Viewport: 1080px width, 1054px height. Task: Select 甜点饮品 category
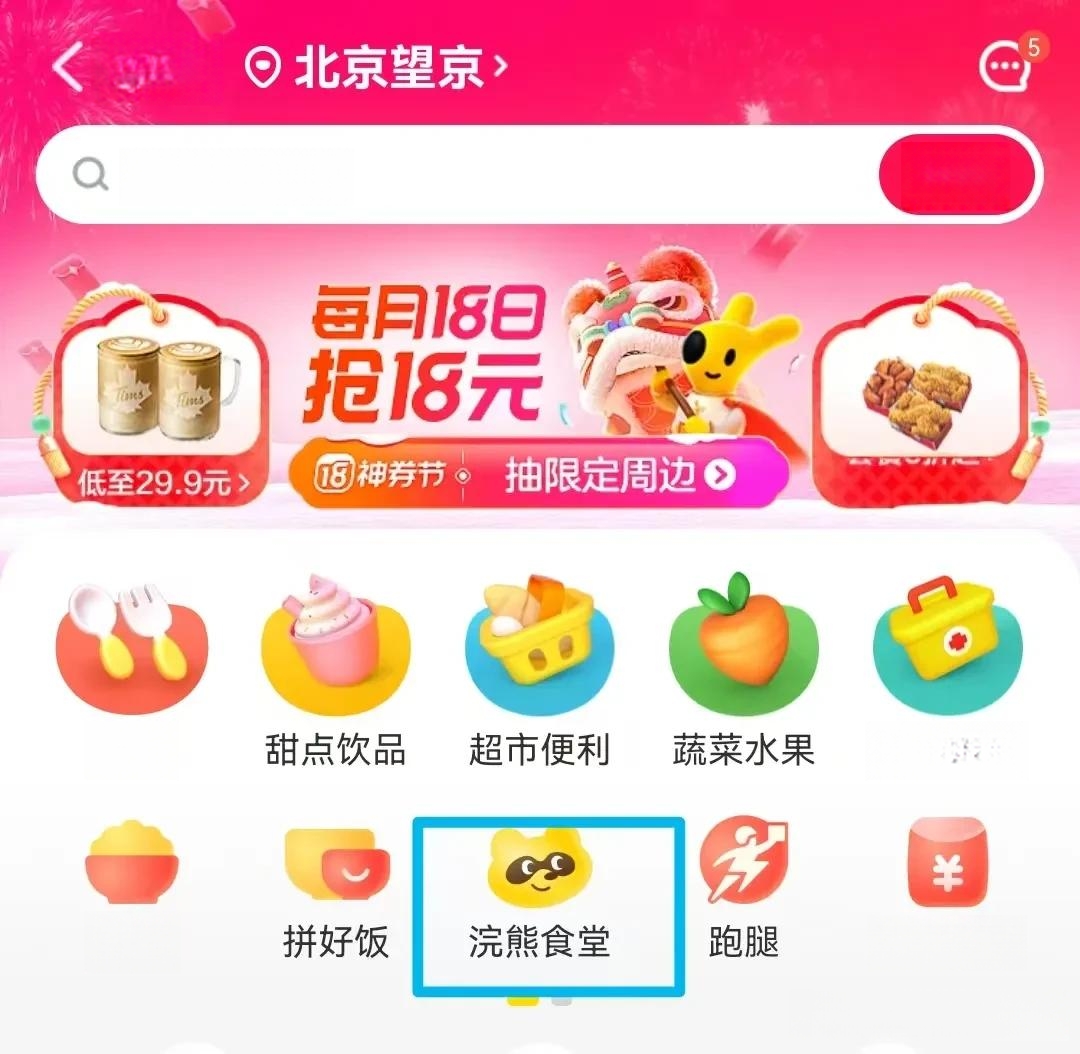tap(336, 670)
